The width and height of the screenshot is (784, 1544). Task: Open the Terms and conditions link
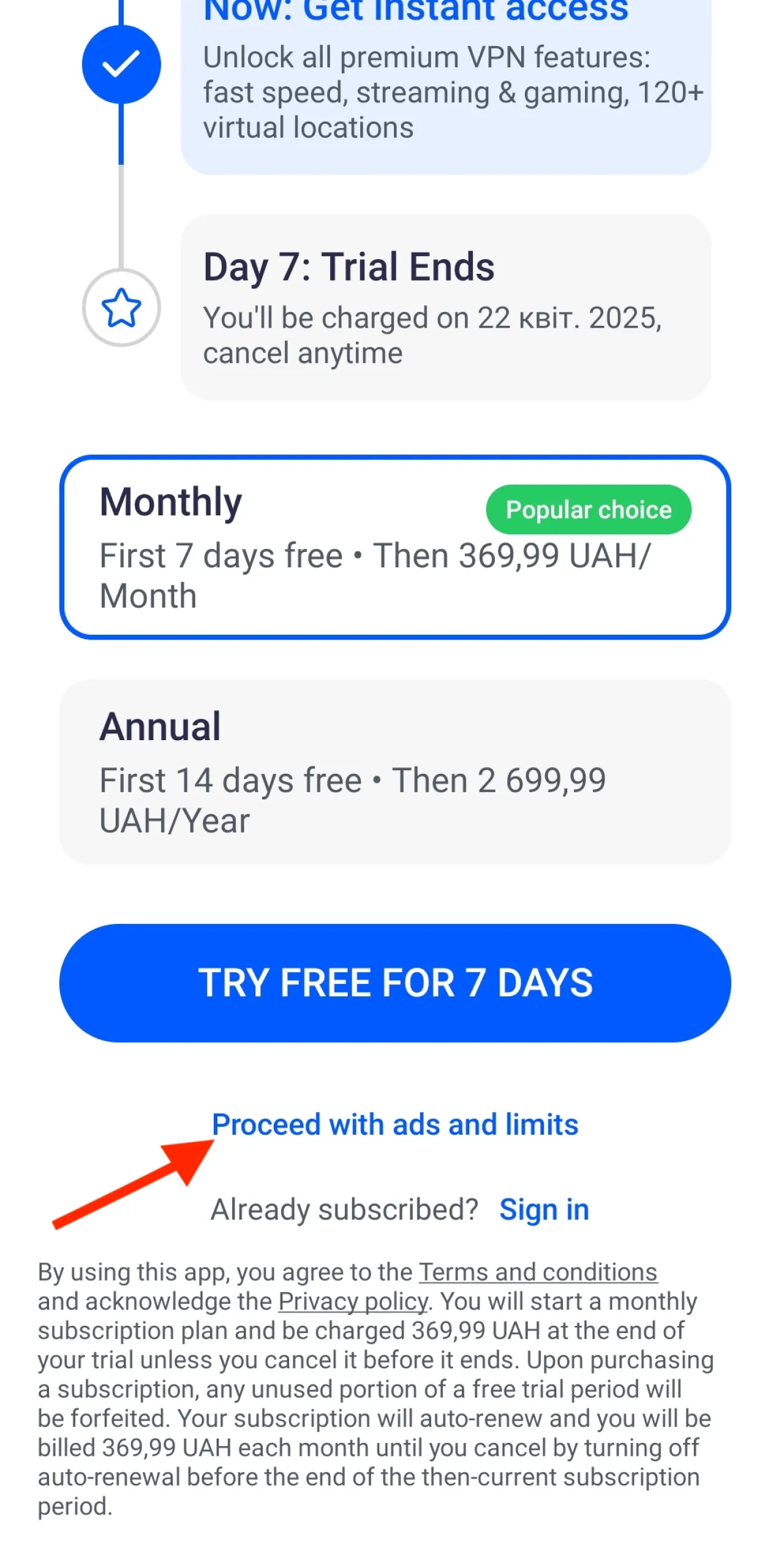[x=538, y=1273]
